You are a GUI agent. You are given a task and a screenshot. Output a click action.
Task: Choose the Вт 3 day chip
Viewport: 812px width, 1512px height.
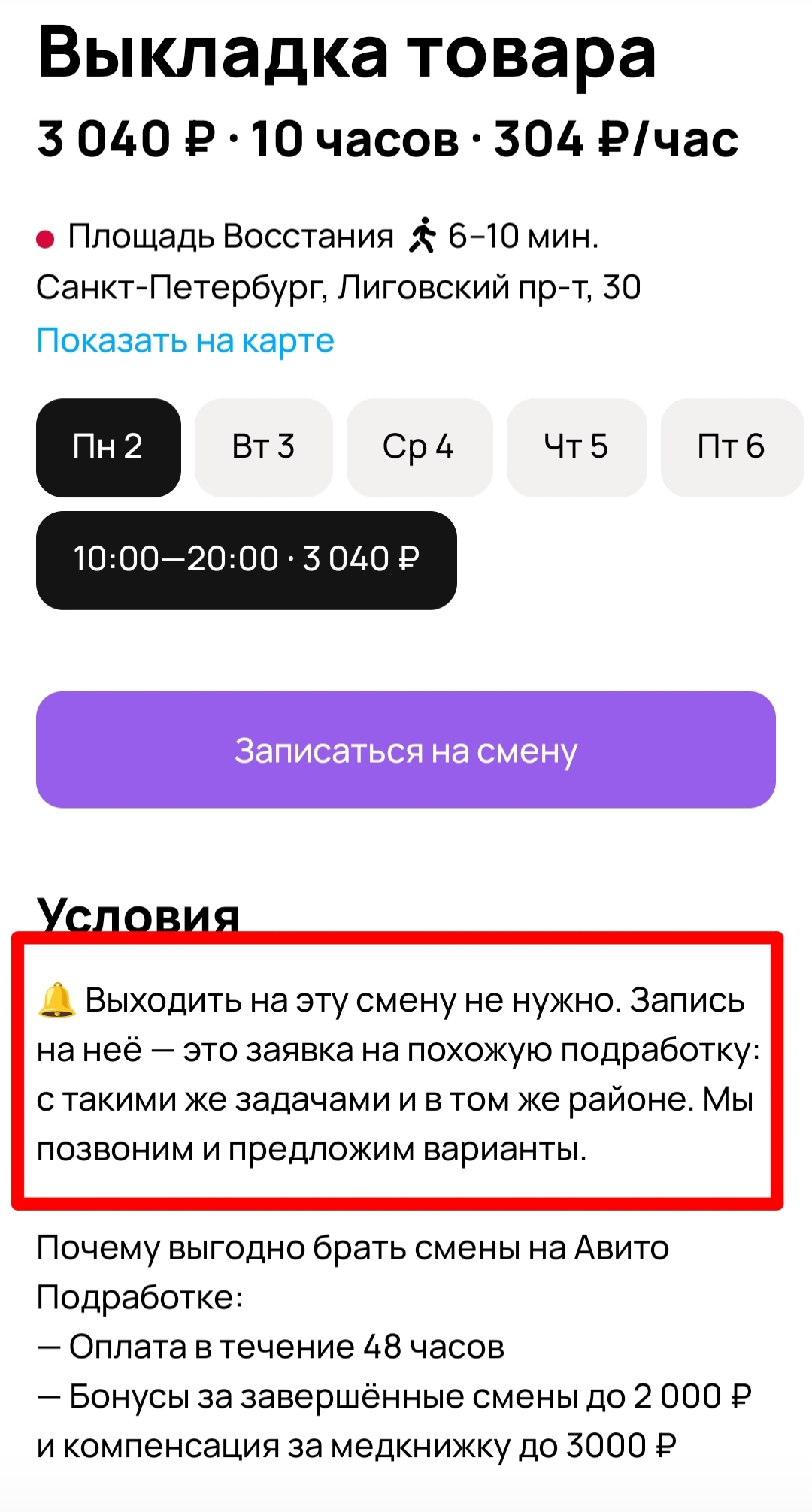pyautogui.click(x=263, y=447)
